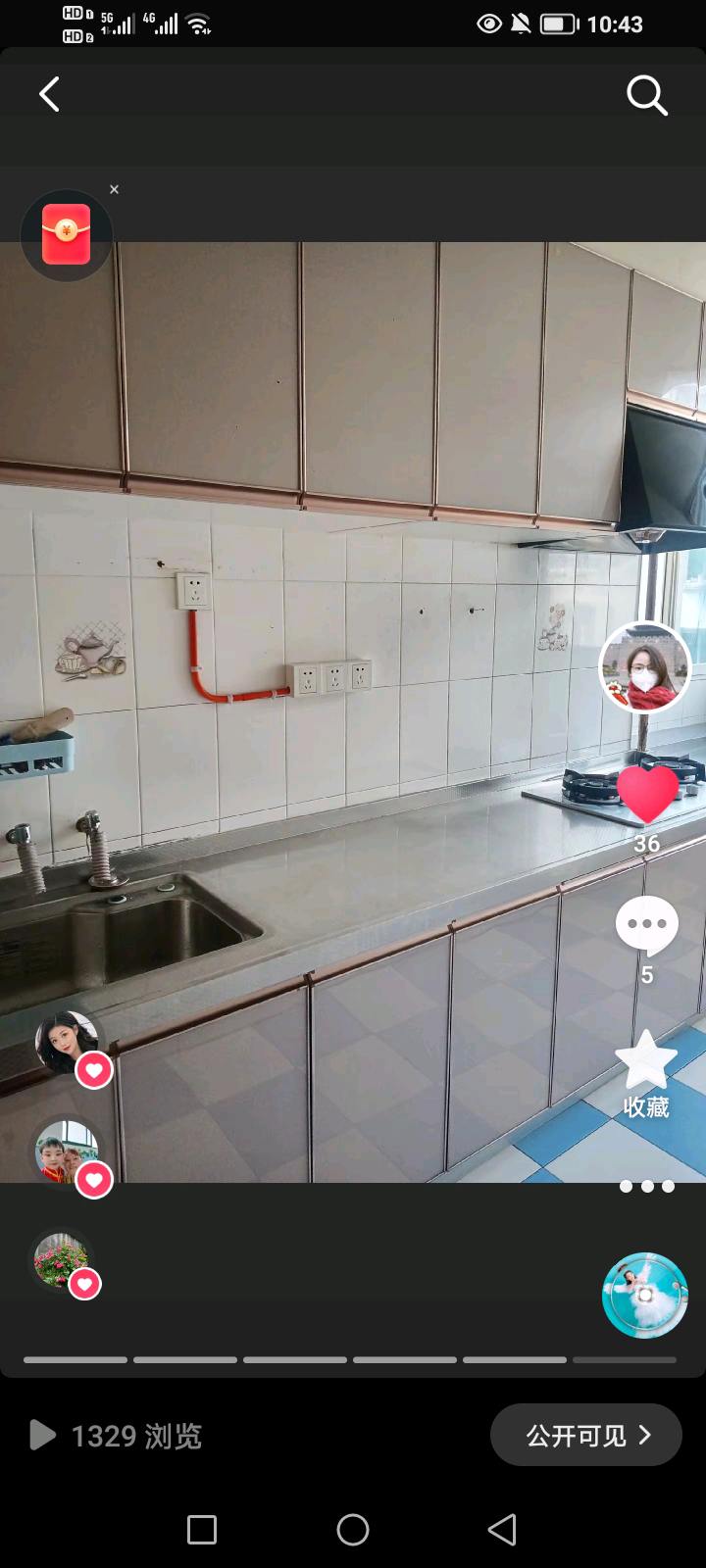Like this post with the heart
The width and height of the screenshot is (706, 1568).
(x=647, y=794)
